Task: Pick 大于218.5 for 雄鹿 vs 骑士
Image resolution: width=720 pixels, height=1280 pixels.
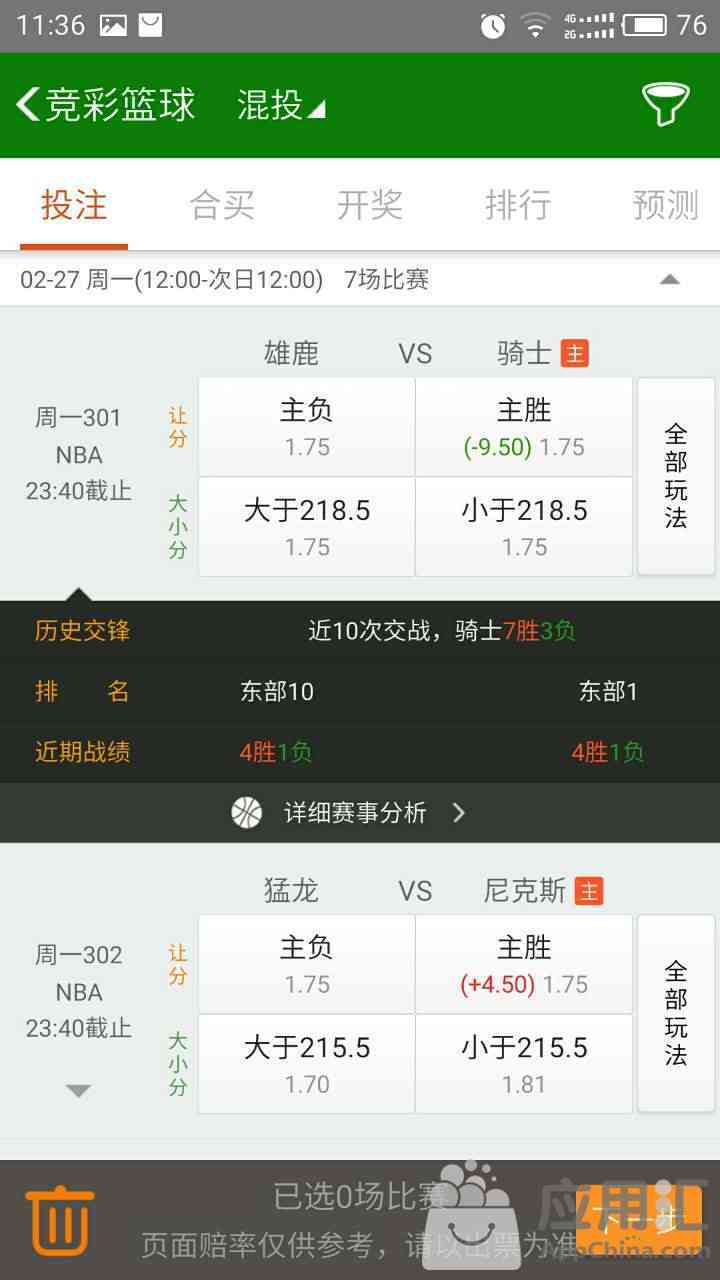Action: pyautogui.click(x=307, y=527)
